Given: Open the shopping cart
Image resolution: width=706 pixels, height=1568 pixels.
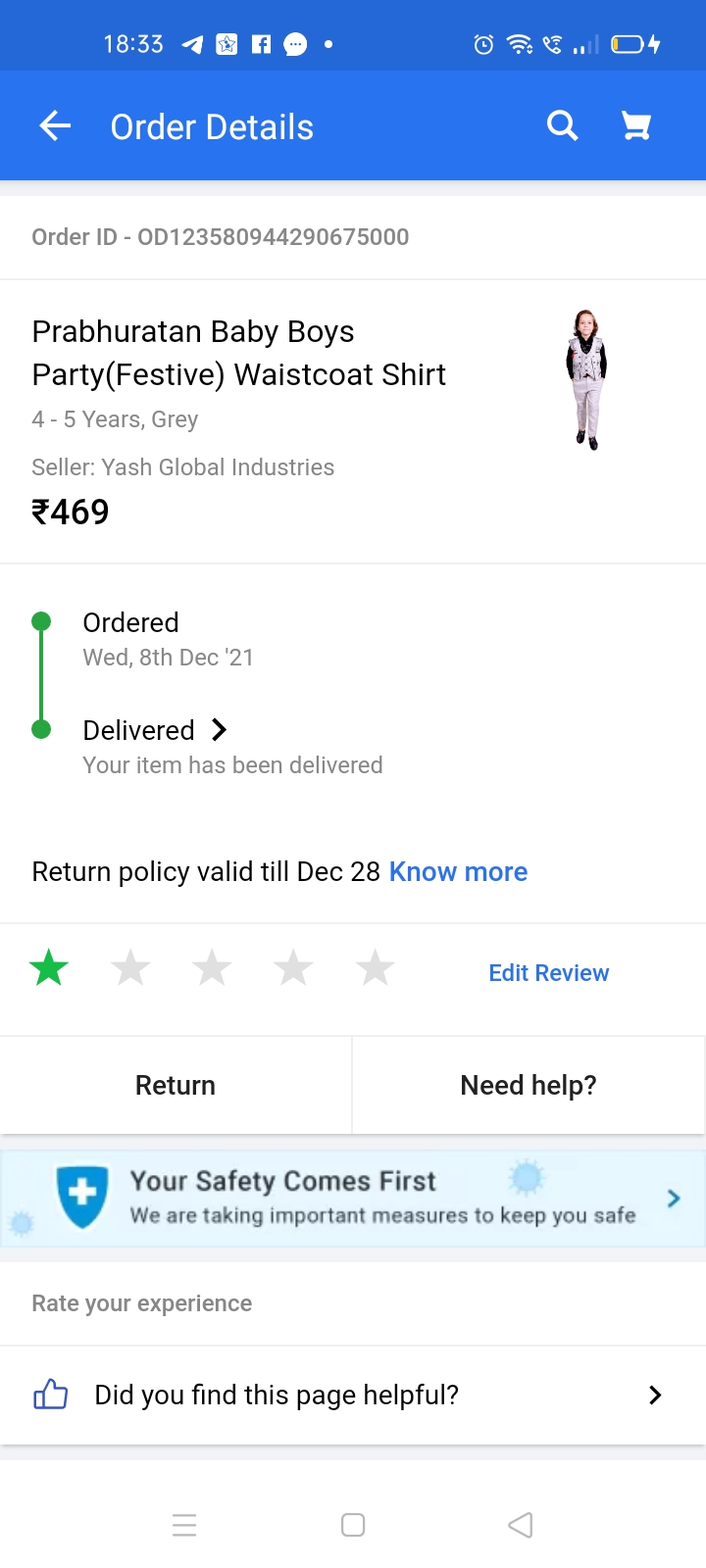Looking at the screenshot, I should tap(636, 126).
